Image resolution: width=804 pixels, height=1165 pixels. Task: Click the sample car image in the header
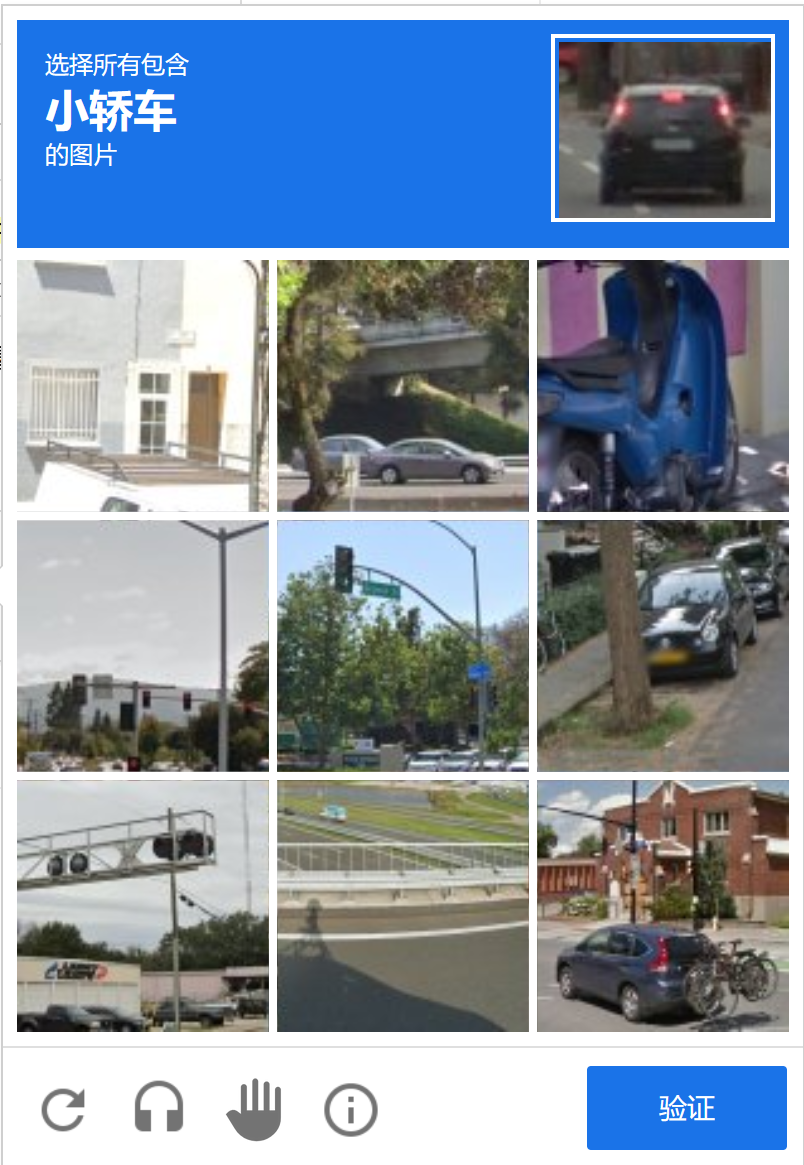(x=662, y=127)
